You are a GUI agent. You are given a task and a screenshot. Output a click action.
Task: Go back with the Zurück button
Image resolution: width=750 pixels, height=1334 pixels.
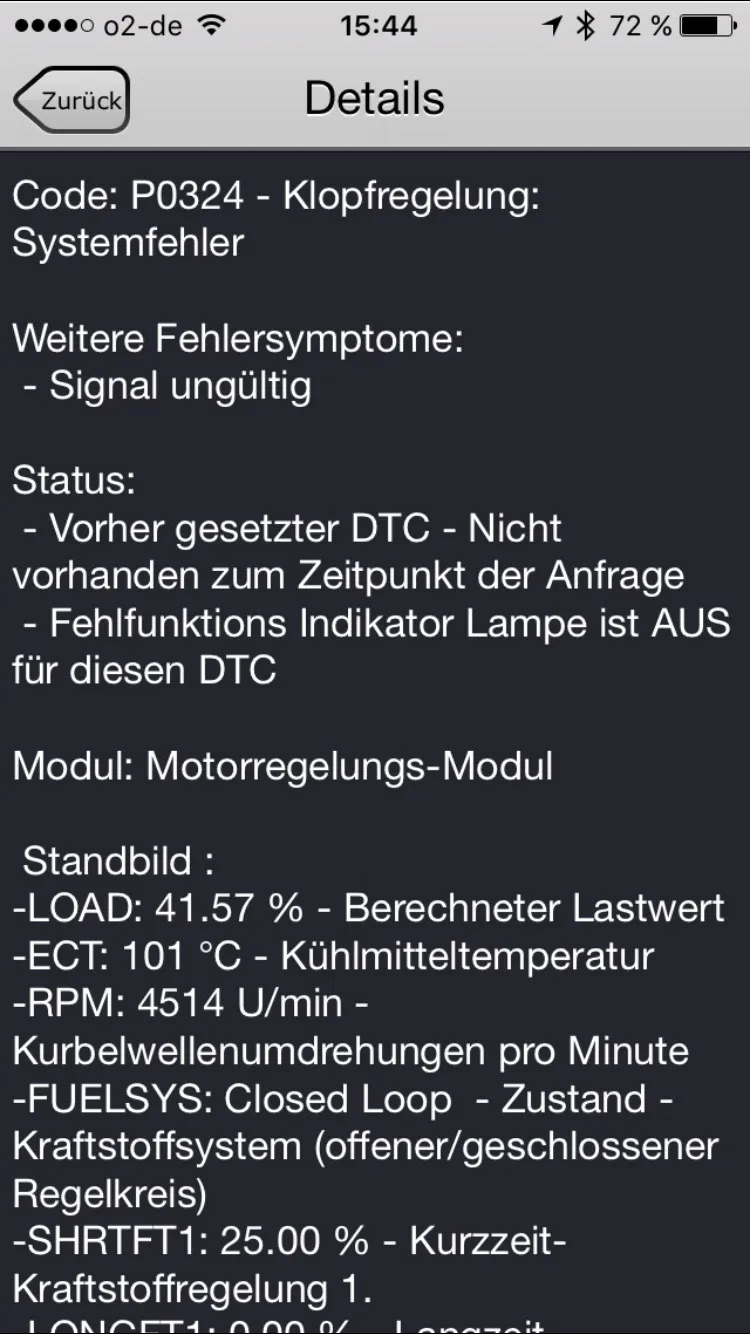pyautogui.click(x=72, y=100)
